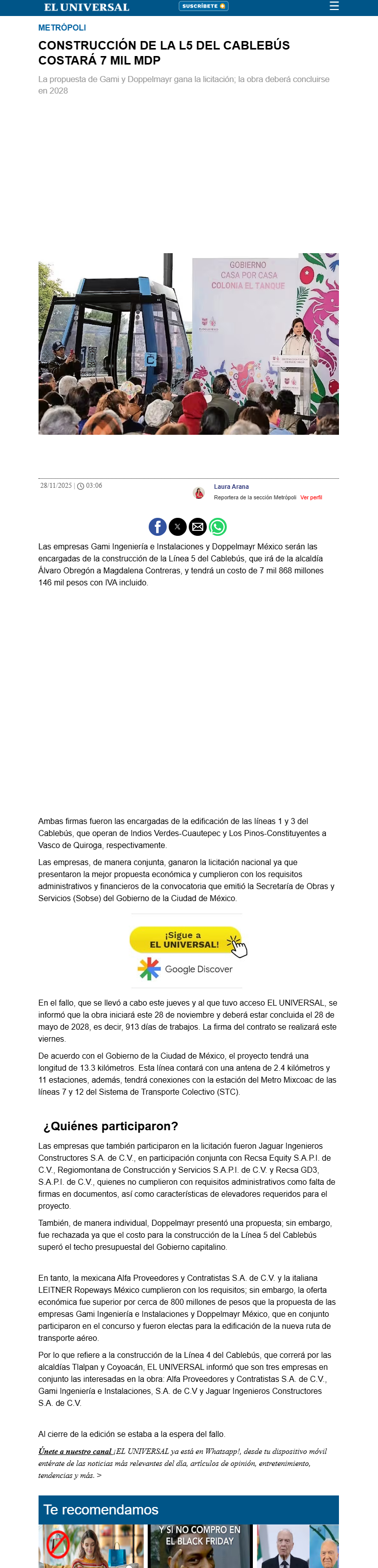Screen dimensions: 378x1568
Task: Open the hamburger menu
Action: [x=333, y=6]
